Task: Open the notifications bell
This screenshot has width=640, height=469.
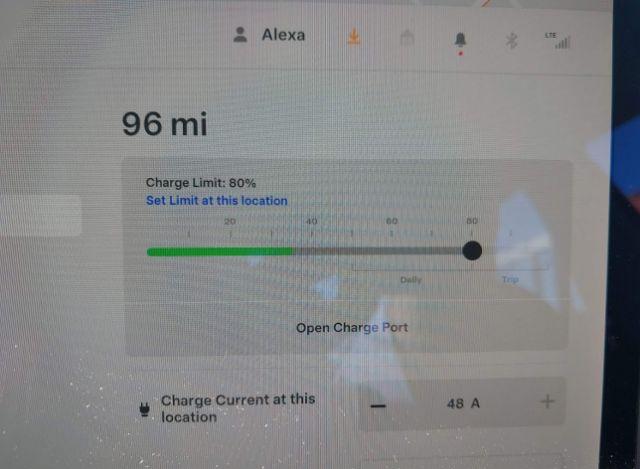Action: [461, 39]
